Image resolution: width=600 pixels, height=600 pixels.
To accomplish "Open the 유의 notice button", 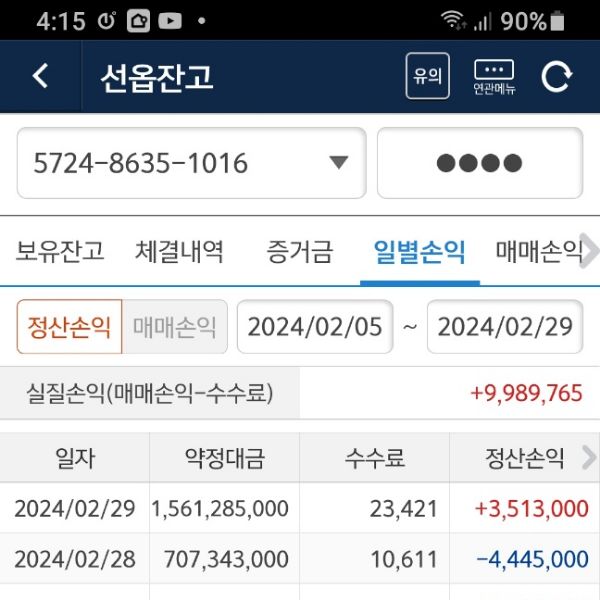I will [427, 76].
